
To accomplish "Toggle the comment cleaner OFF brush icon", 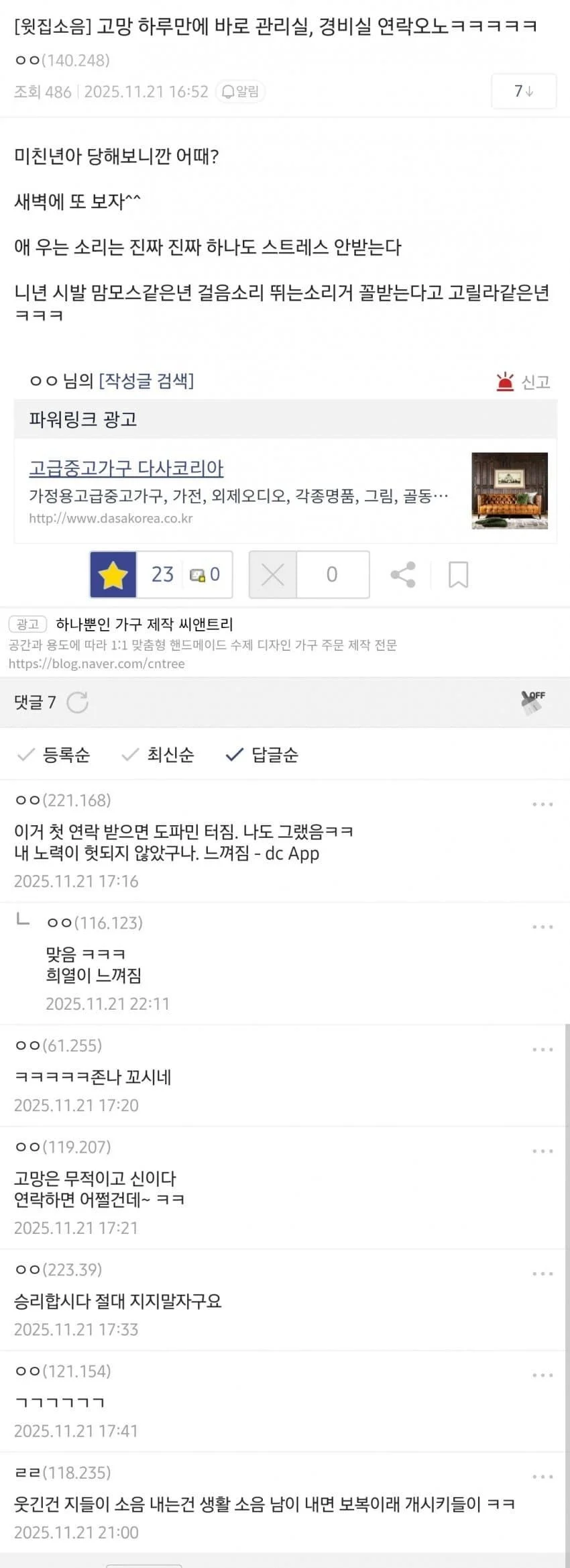I will coord(533,702).
